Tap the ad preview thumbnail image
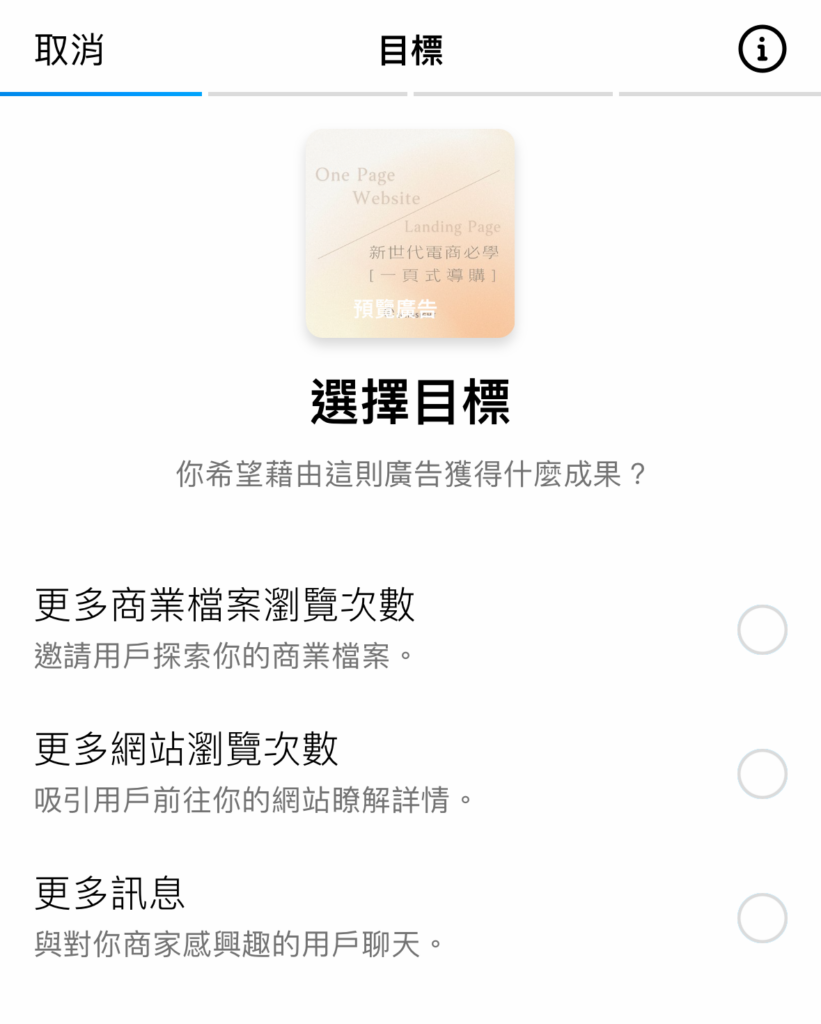 410,232
